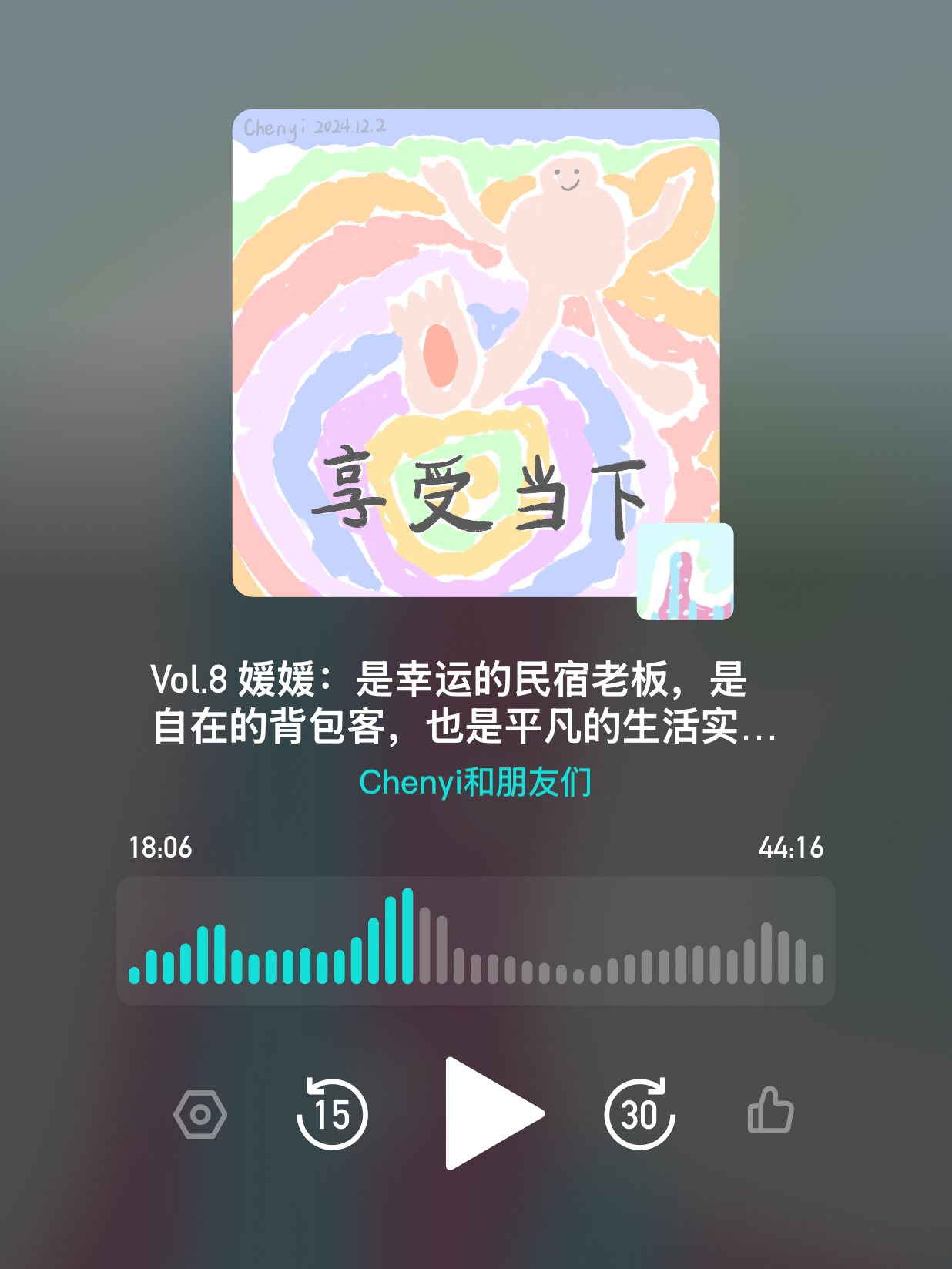Open the small podcast show thumbnail
This screenshot has width=952, height=1269.
pyautogui.click(x=685, y=571)
